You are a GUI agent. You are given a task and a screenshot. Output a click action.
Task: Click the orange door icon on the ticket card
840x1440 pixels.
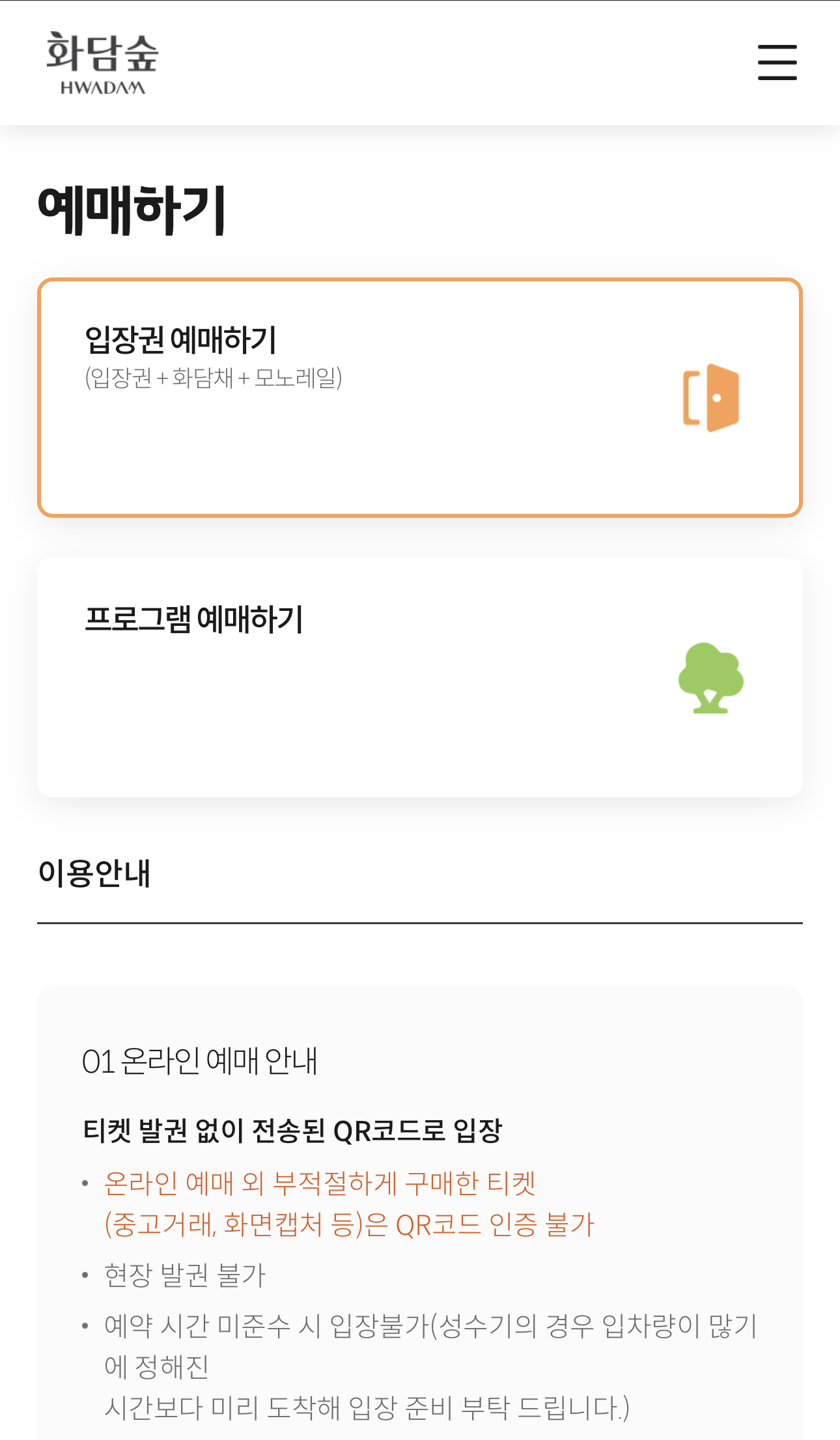pyautogui.click(x=713, y=399)
